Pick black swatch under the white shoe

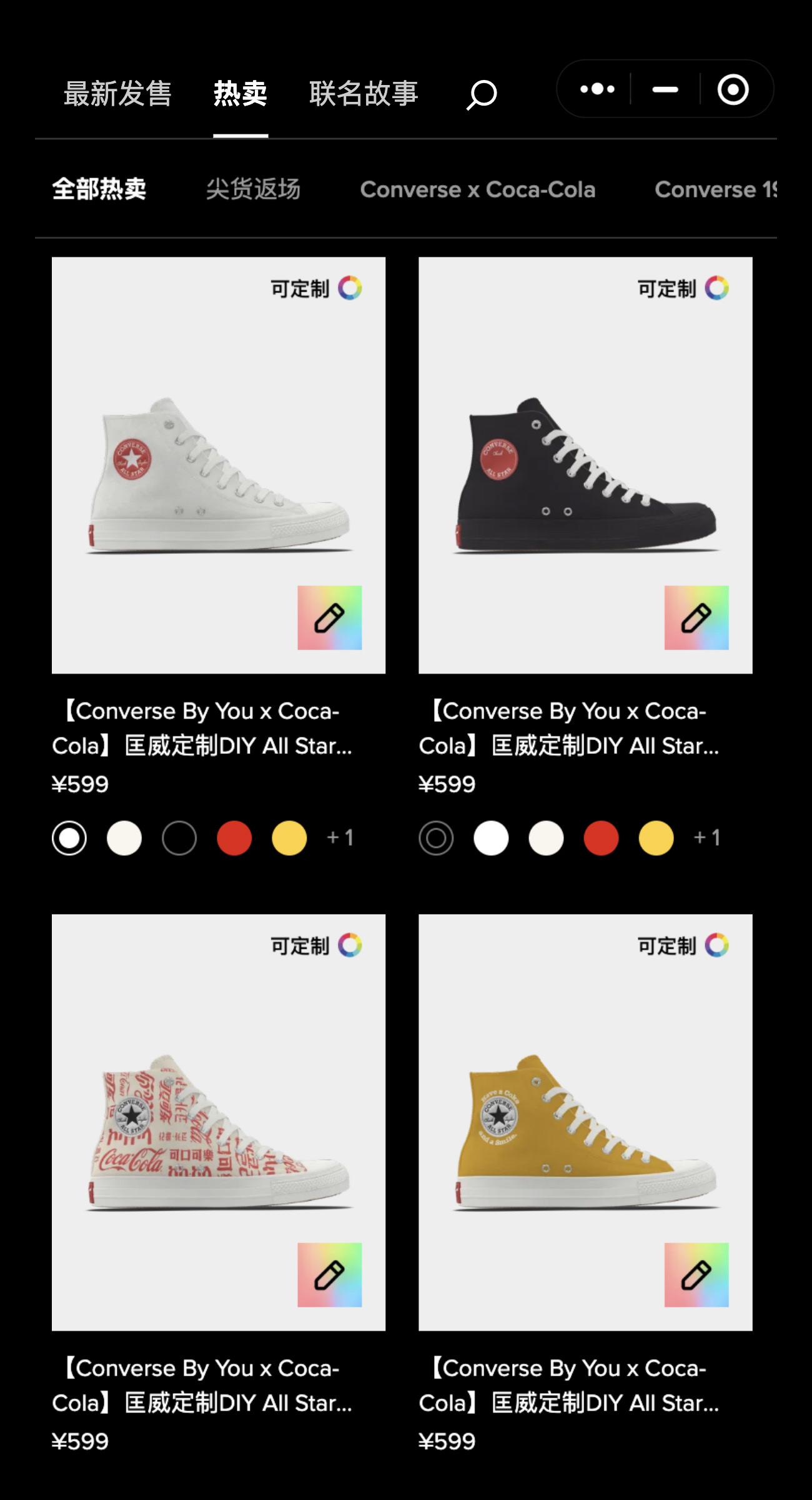pos(179,838)
